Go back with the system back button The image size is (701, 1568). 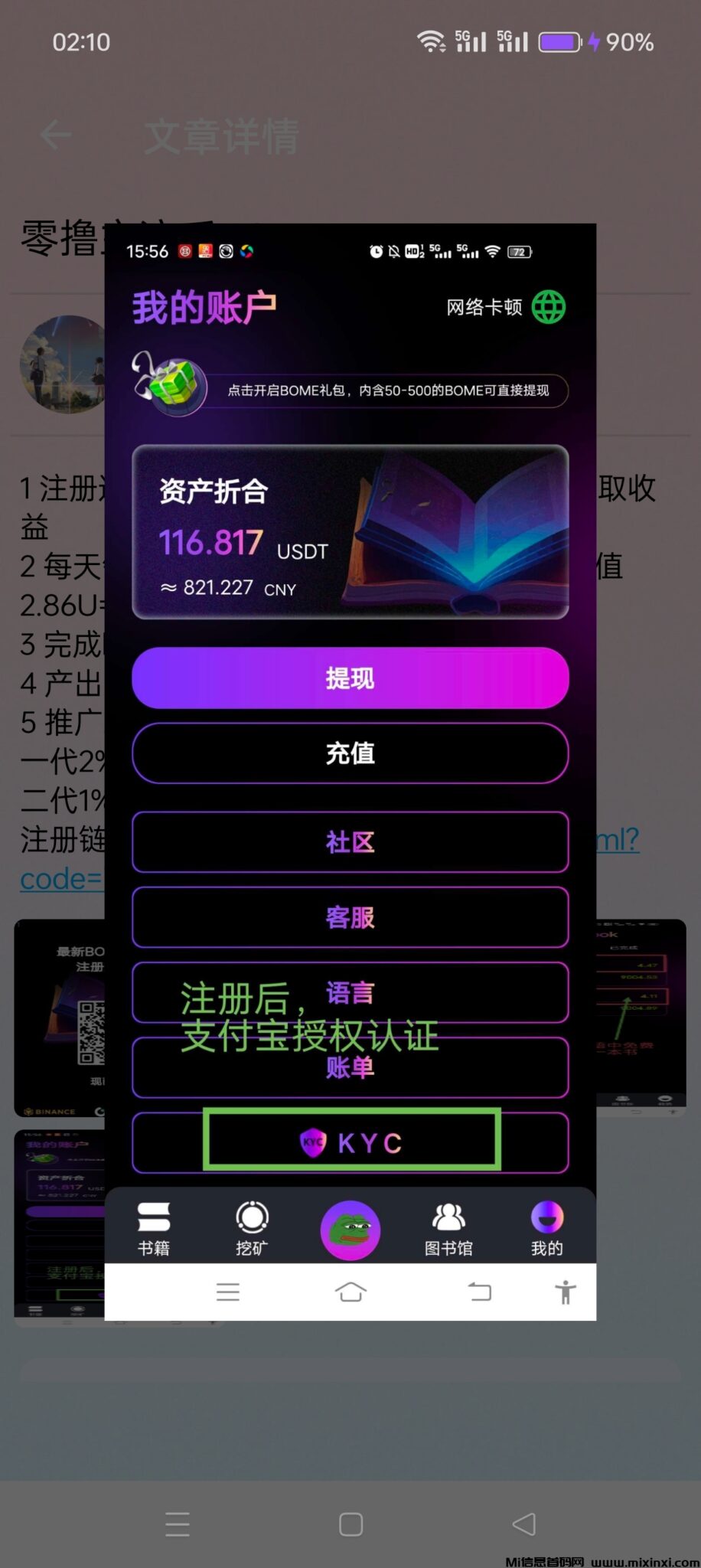point(524,1524)
